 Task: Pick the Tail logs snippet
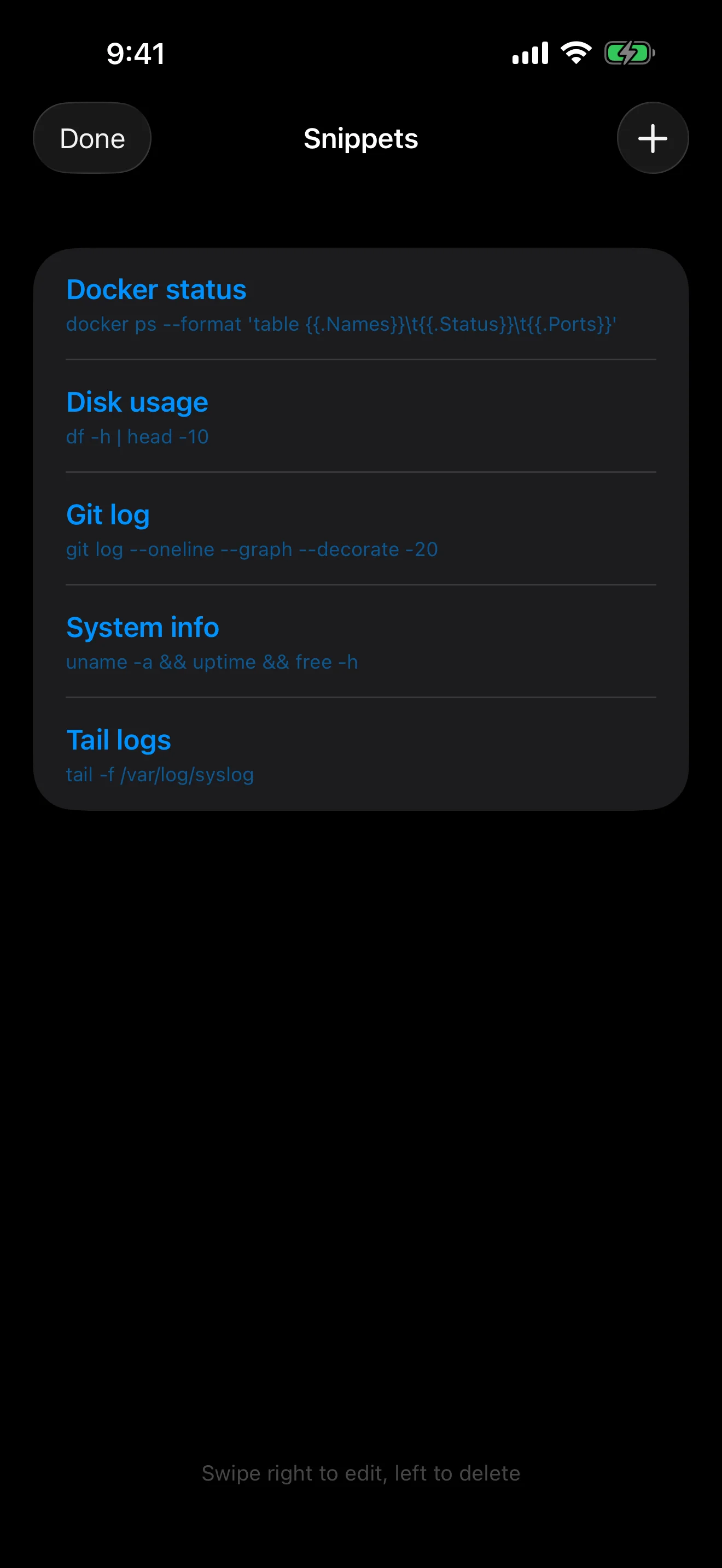click(x=359, y=755)
